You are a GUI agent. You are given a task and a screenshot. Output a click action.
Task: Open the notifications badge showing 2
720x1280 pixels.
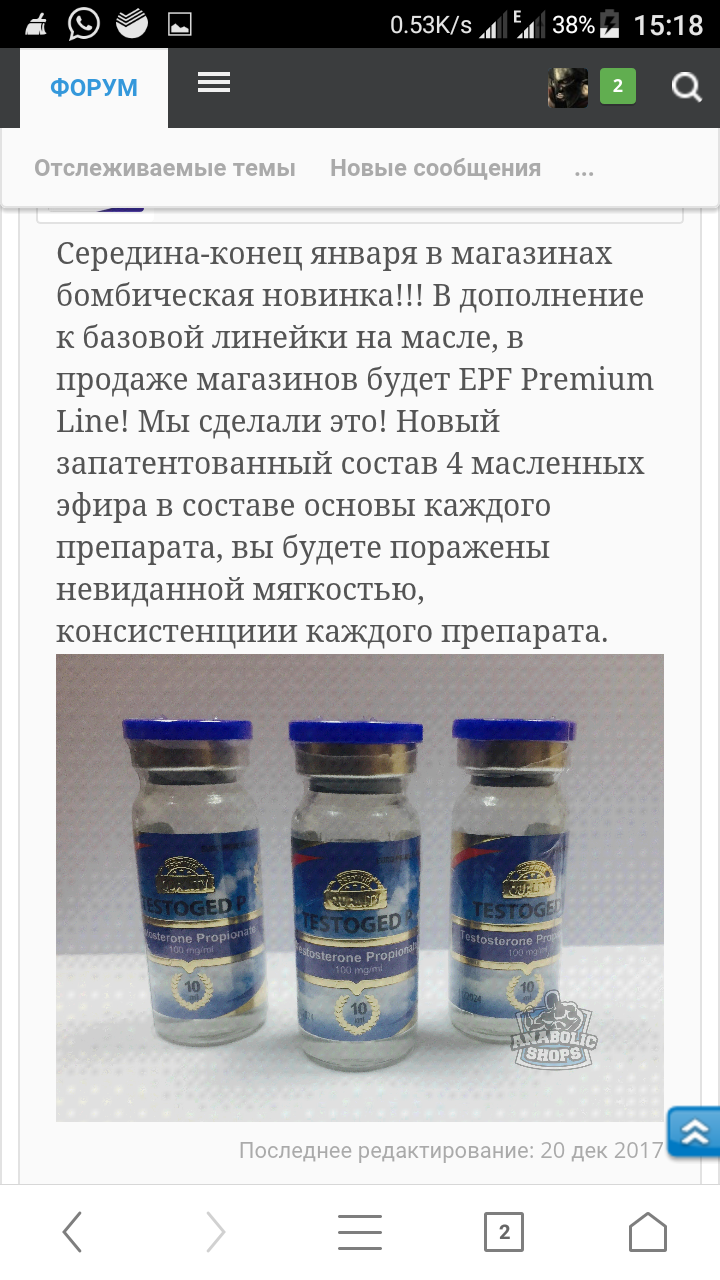[x=617, y=87]
